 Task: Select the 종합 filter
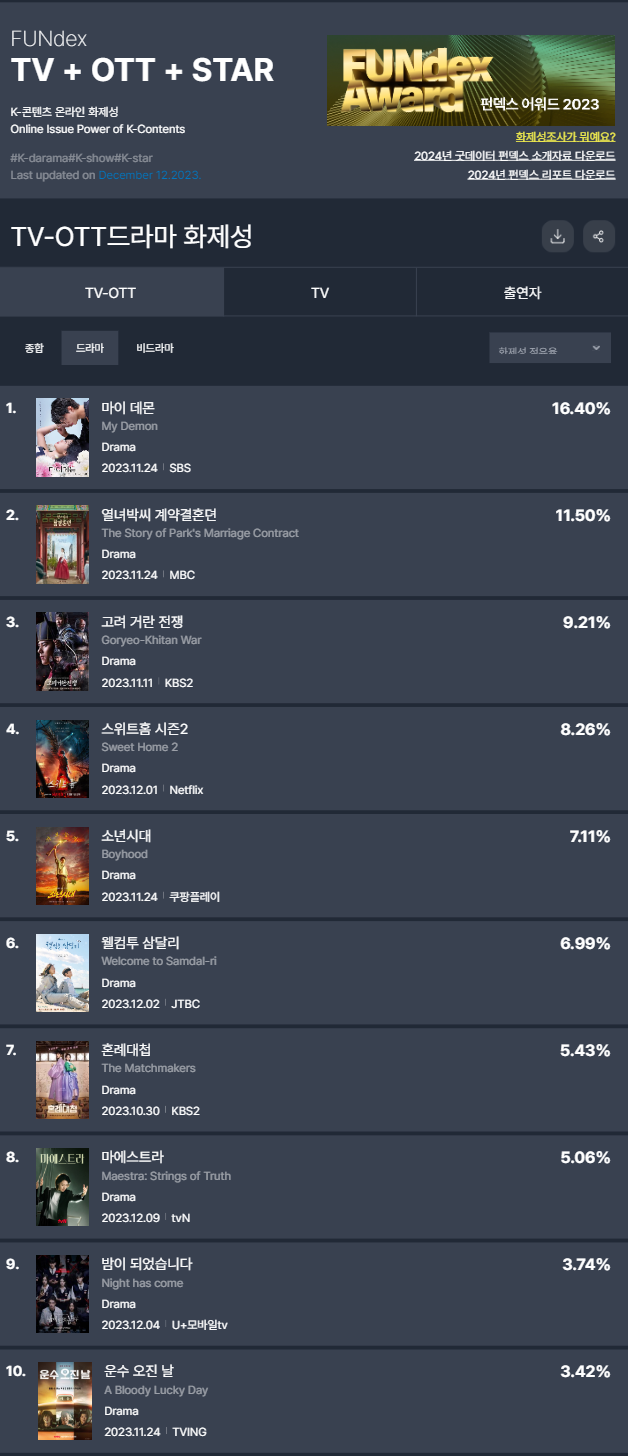[x=34, y=348]
